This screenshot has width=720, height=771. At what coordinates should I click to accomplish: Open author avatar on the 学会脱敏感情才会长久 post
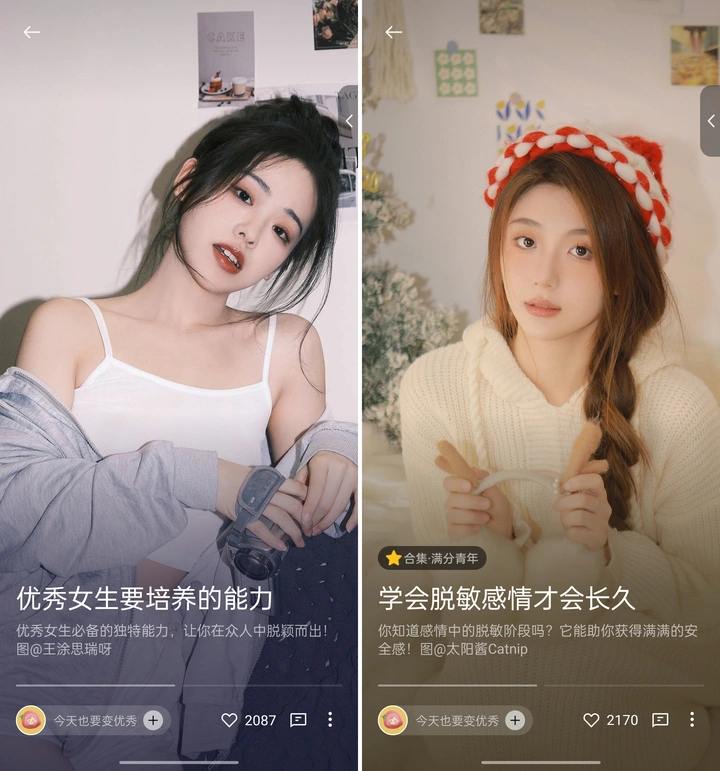pos(393,720)
